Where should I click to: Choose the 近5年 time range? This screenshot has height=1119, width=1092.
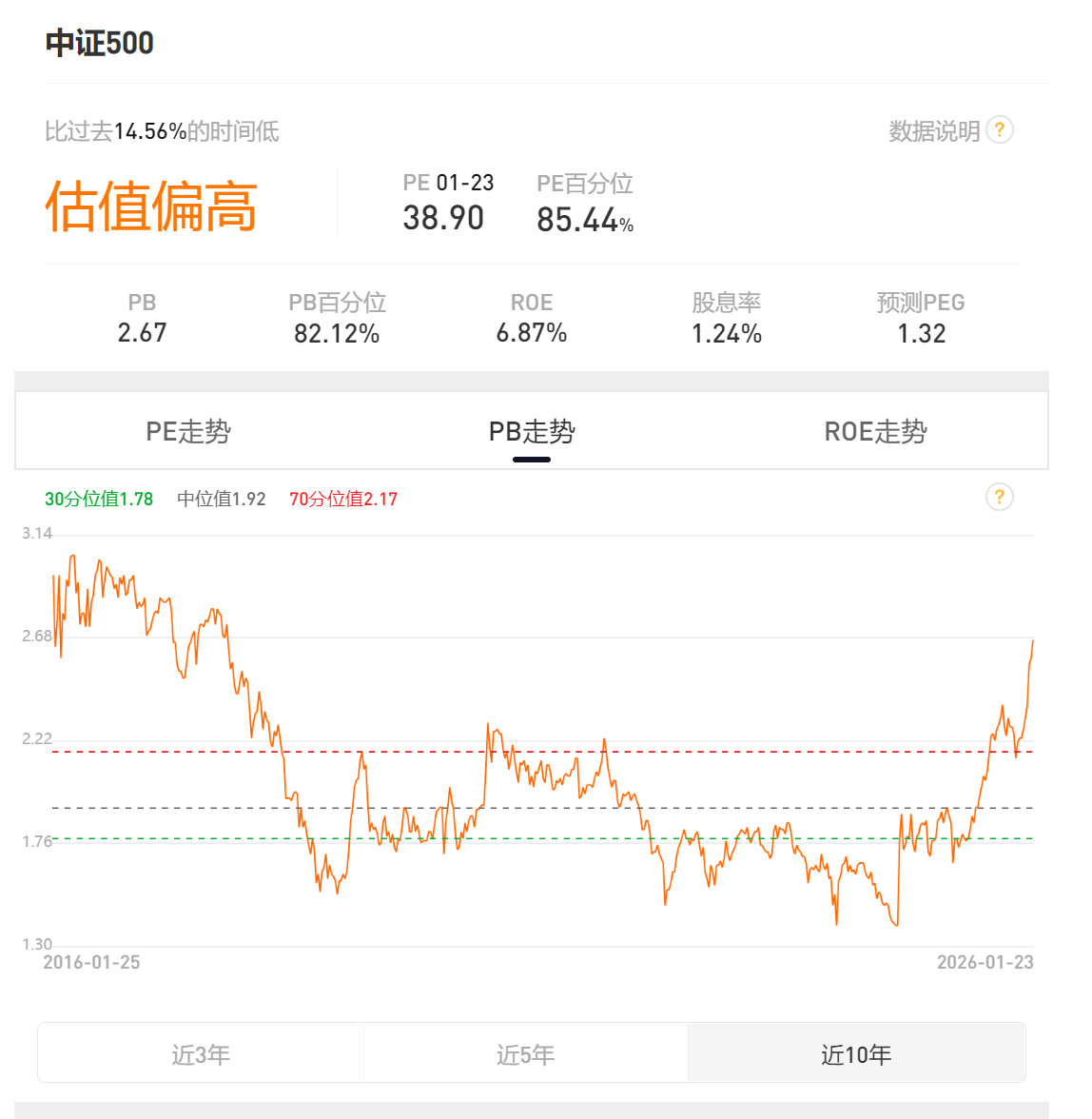[x=525, y=1054]
